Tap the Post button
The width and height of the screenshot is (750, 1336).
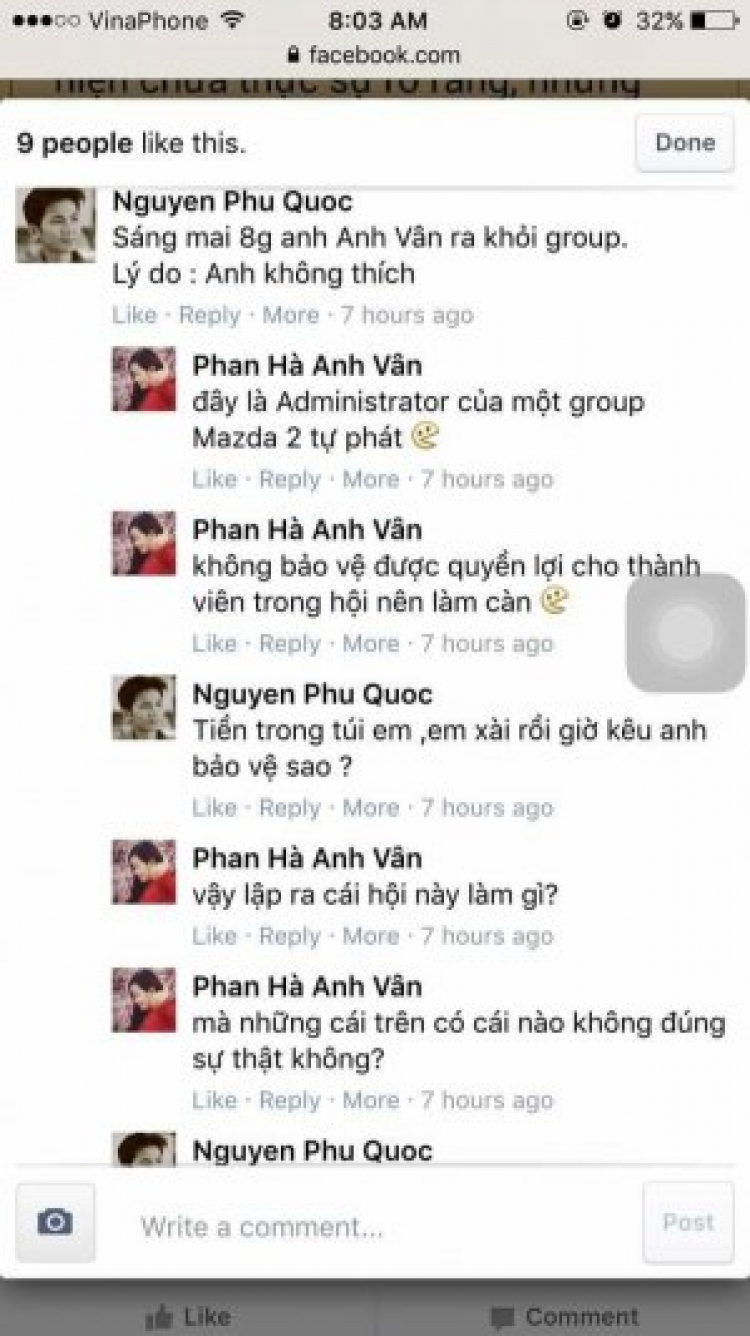[688, 1222]
